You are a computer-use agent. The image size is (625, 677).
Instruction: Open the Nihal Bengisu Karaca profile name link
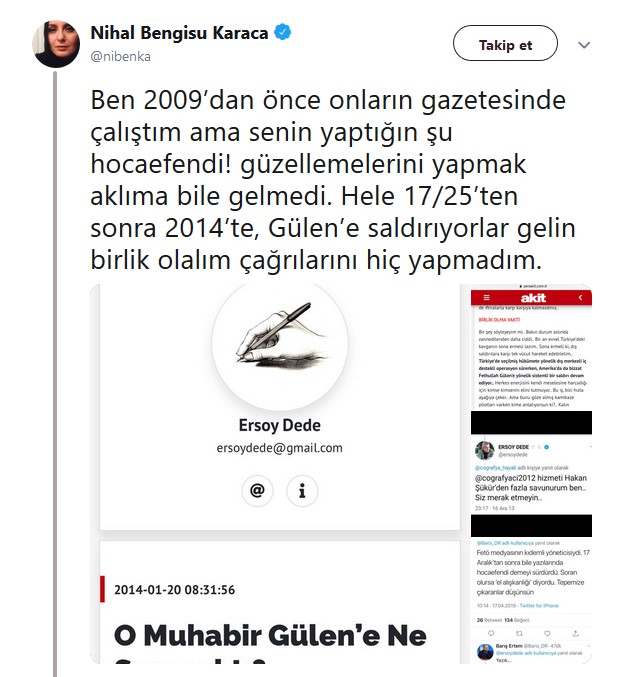[x=181, y=33]
